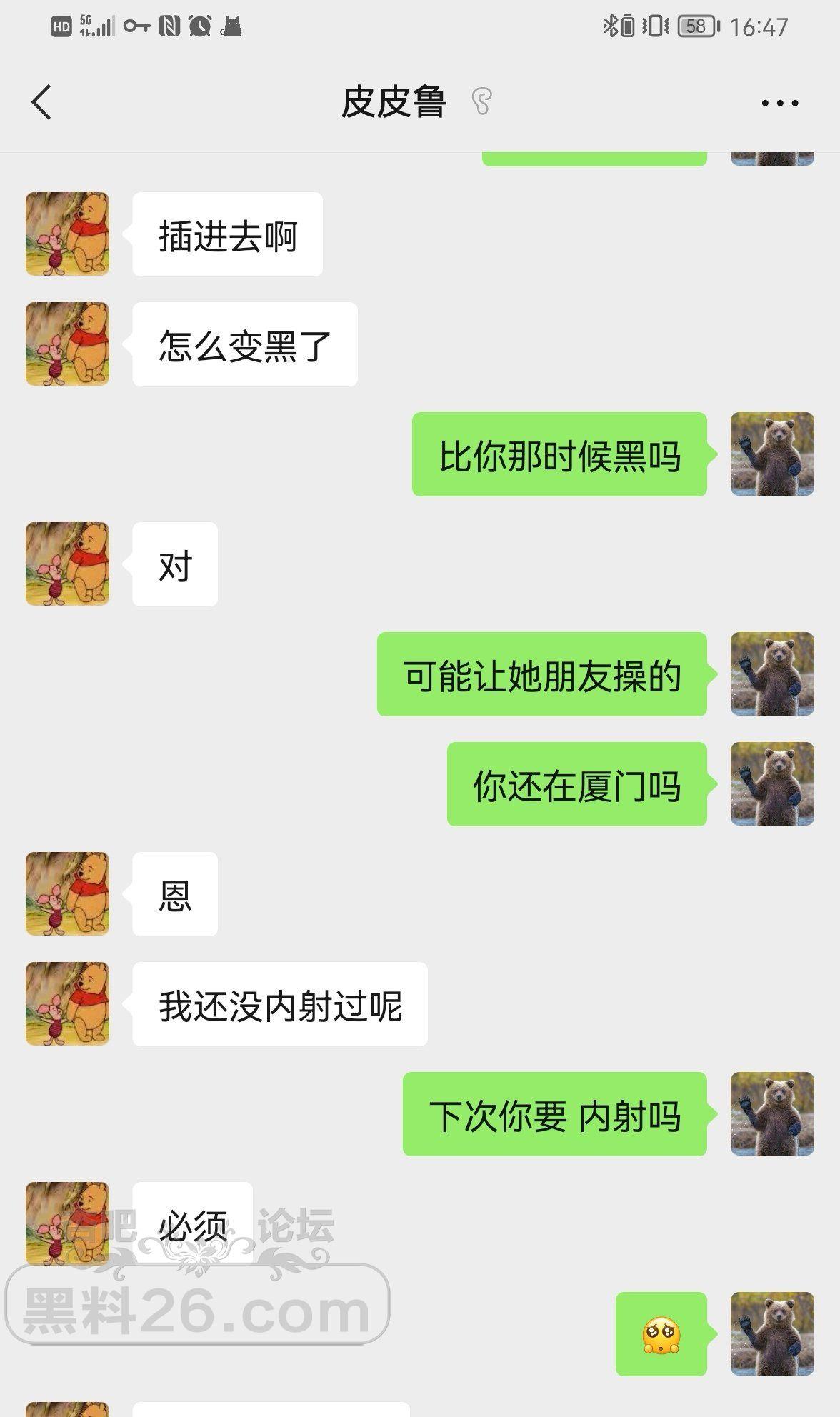
Task: View the profile from the avatar beside "恩"
Action: (67, 893)
